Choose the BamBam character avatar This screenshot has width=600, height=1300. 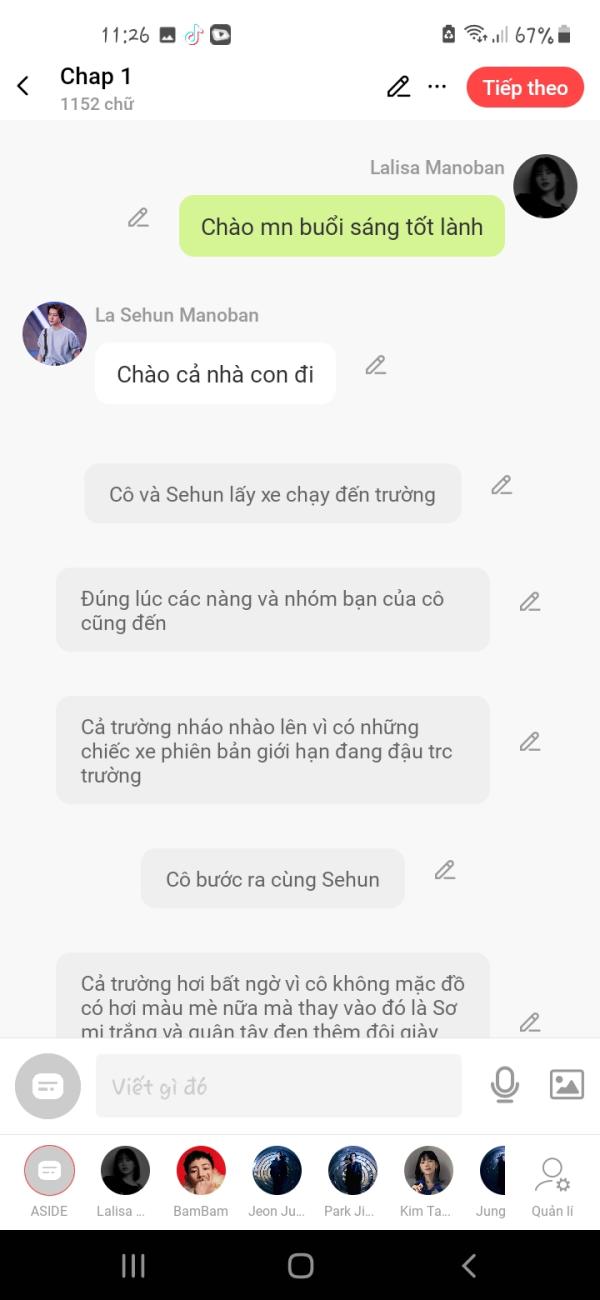point(201,1170)
